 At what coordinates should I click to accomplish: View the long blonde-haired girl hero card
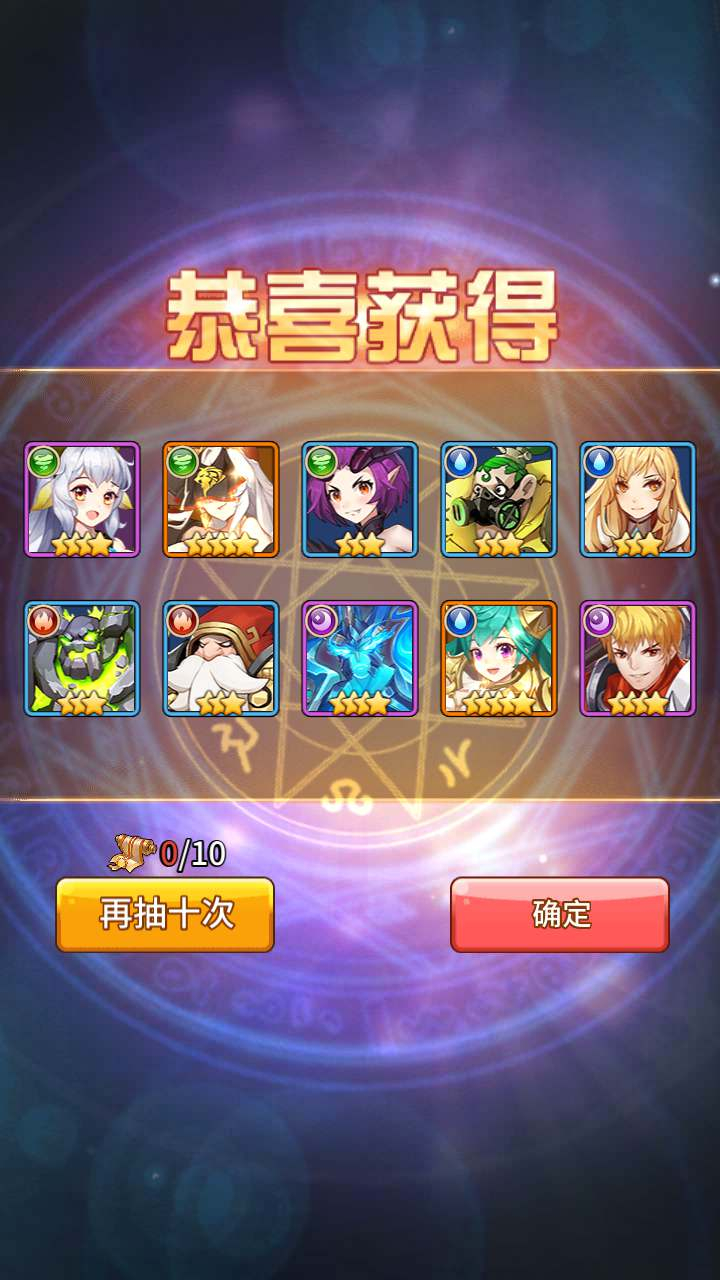tap(638, 499)
